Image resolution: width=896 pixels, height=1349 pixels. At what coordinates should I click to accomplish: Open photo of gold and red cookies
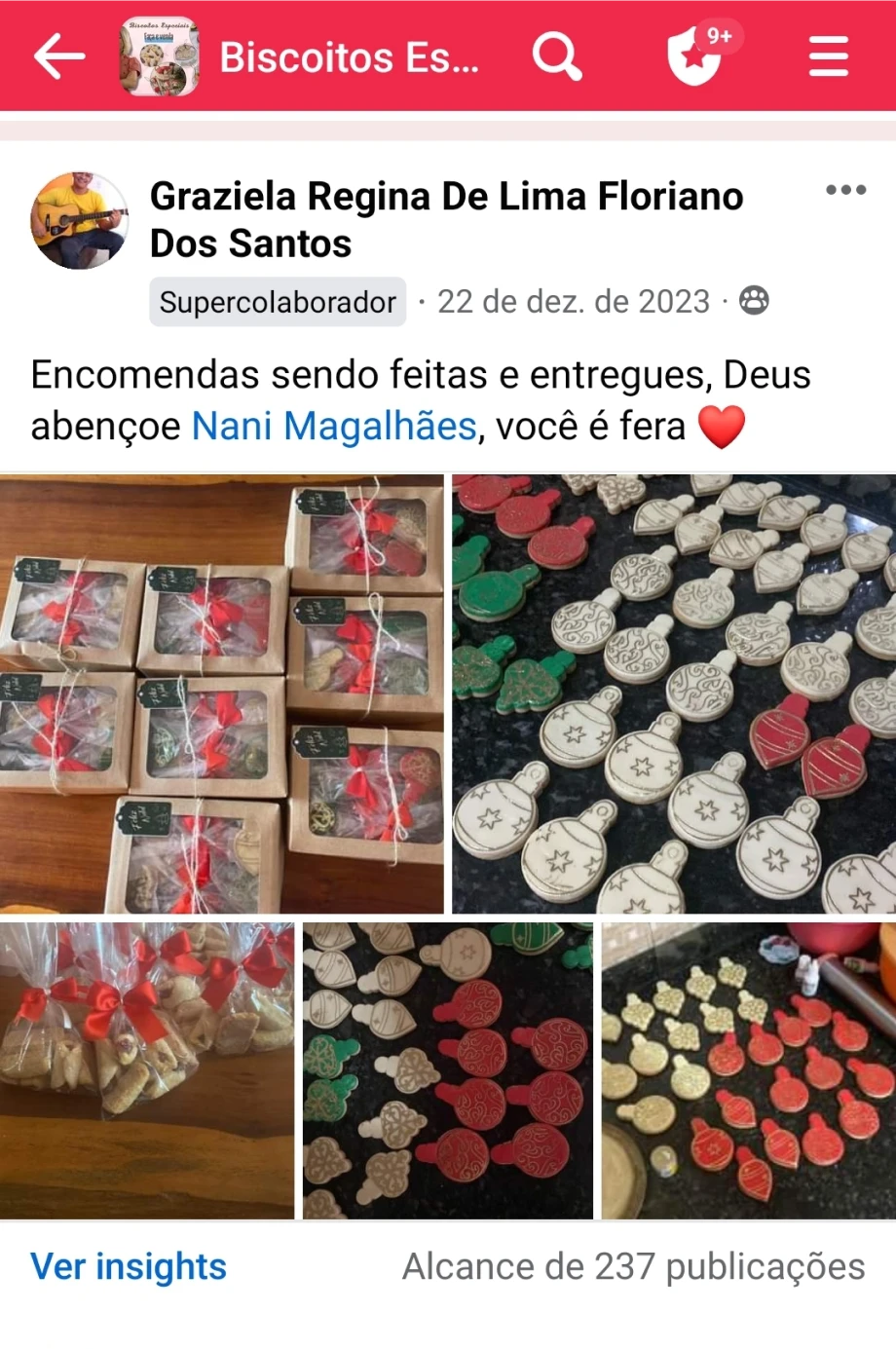(x=748, y=1070)
